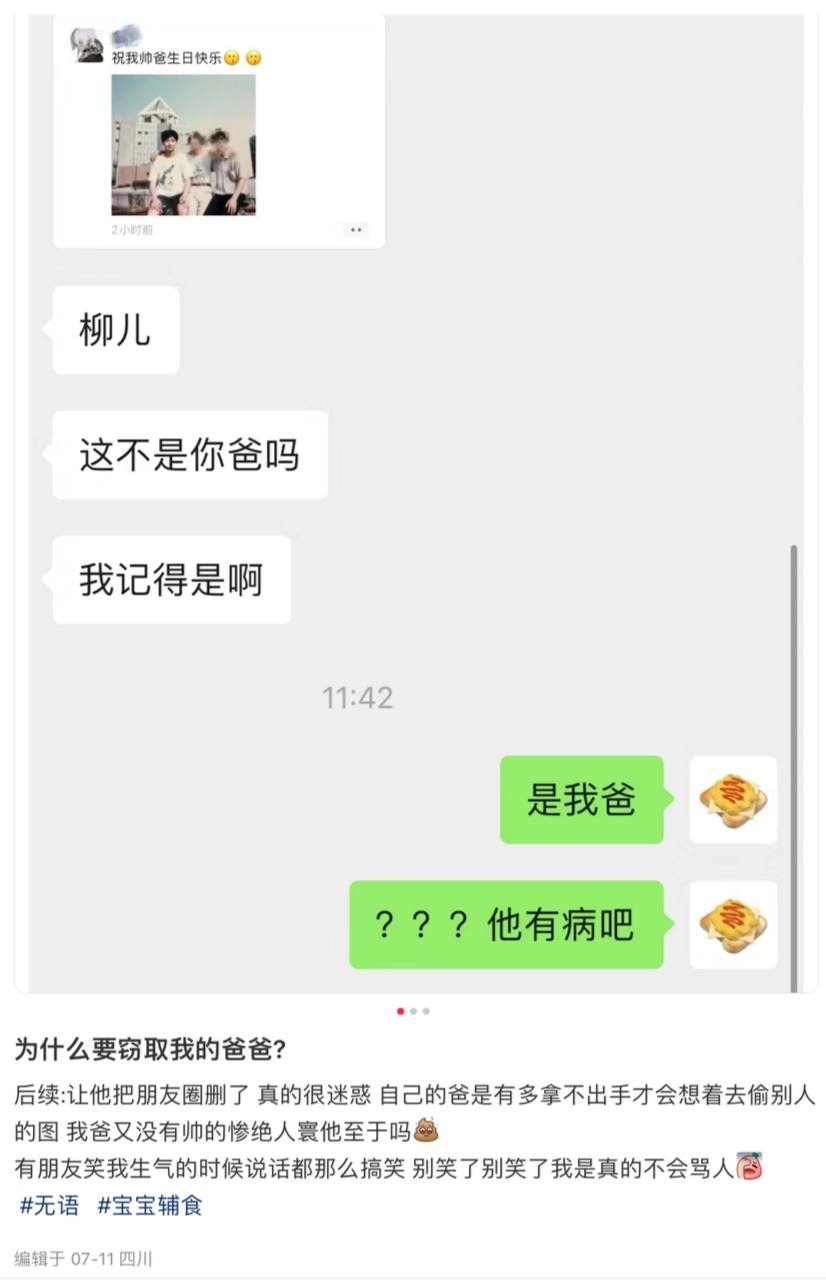Click the toast emoji beside '？？？他有病吧'
Image resolution: width=826 pixels, height=1280 pixels.
tap(733, 925)
